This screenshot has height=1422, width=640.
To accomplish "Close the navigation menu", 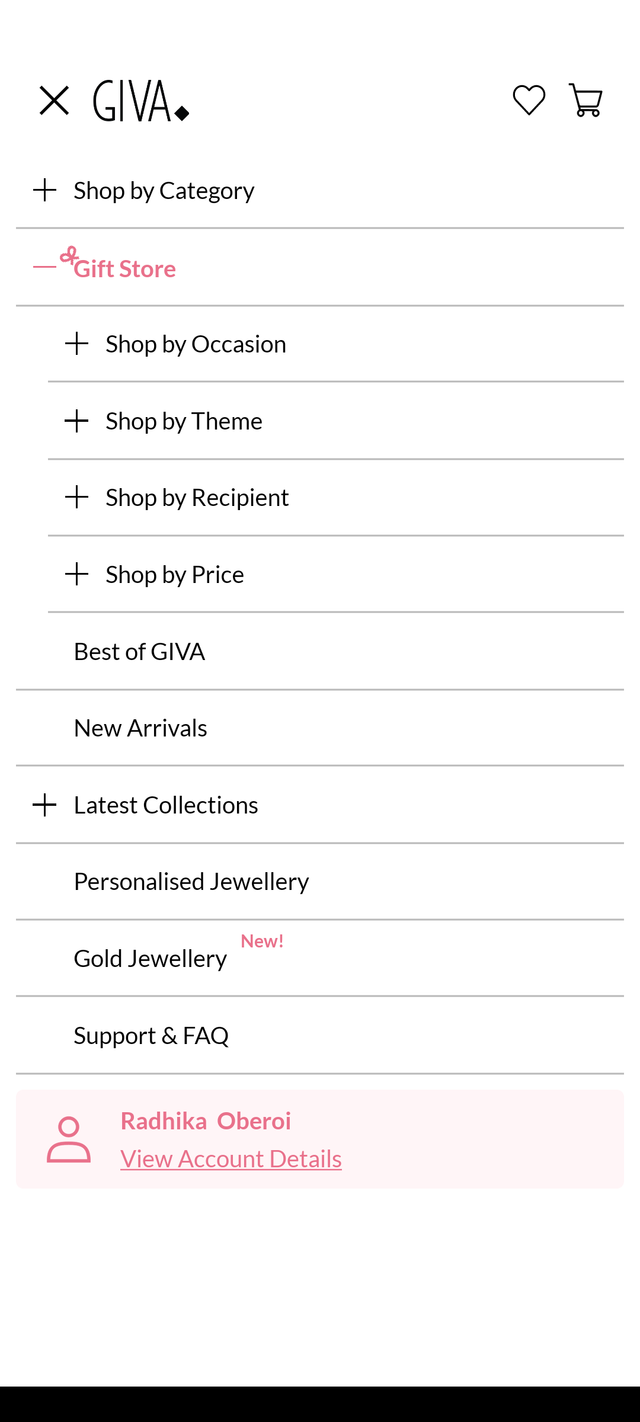I will point(54,101).
